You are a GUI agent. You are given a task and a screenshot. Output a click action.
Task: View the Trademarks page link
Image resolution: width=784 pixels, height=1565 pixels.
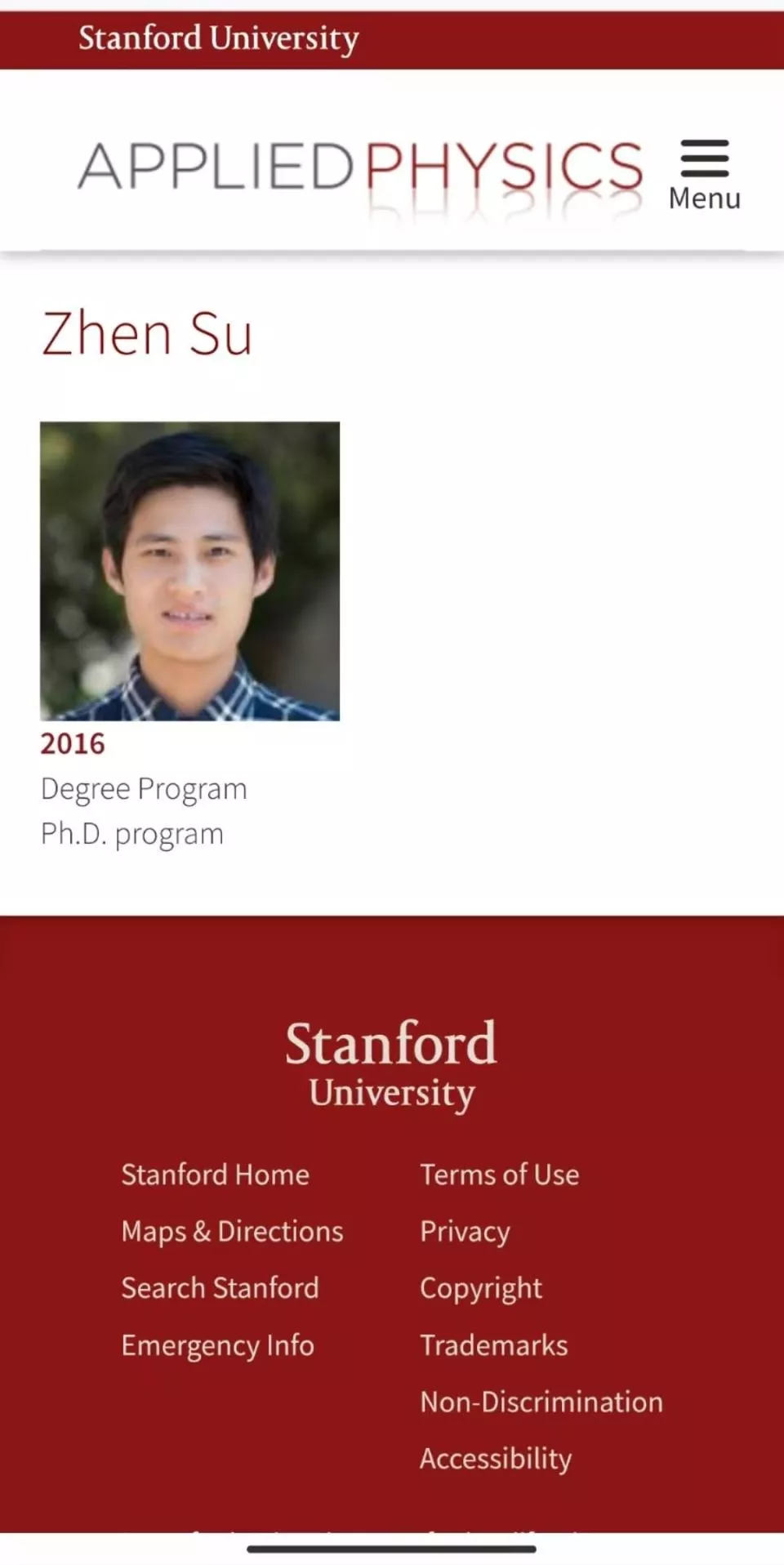point(493,1345)
